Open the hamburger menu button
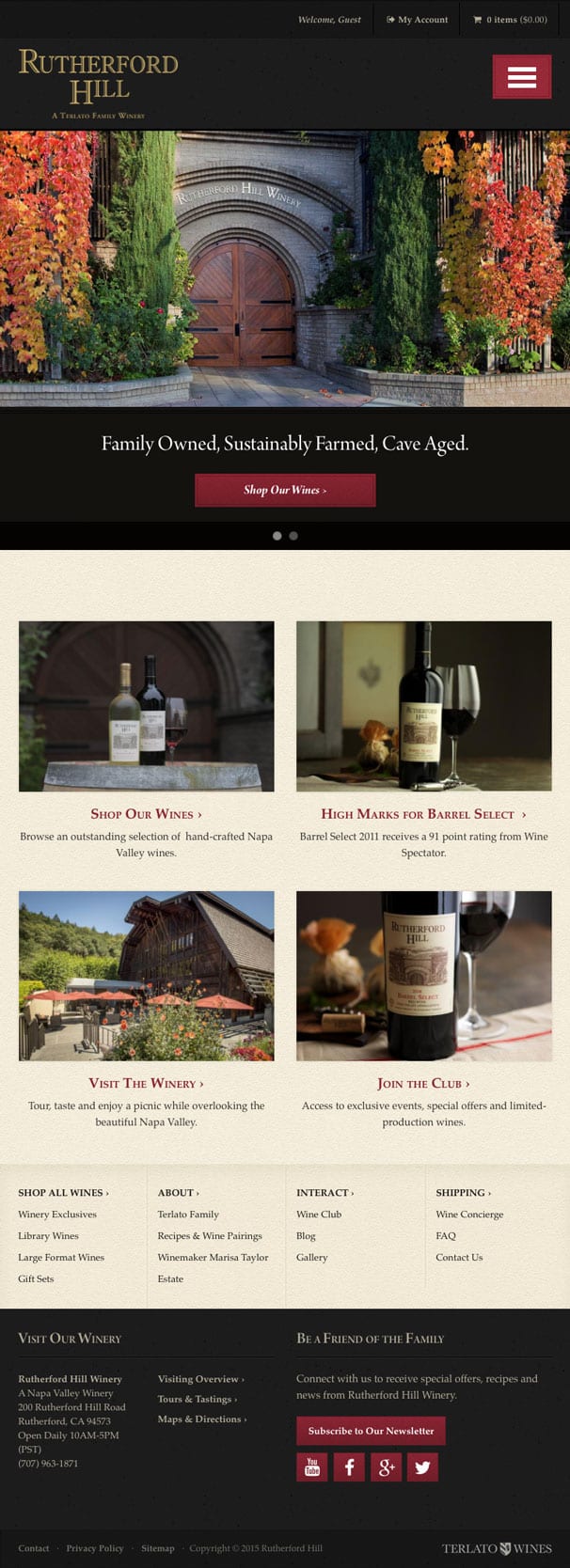This screenshot has height=1568, width=570. click(x=521, y=77)
